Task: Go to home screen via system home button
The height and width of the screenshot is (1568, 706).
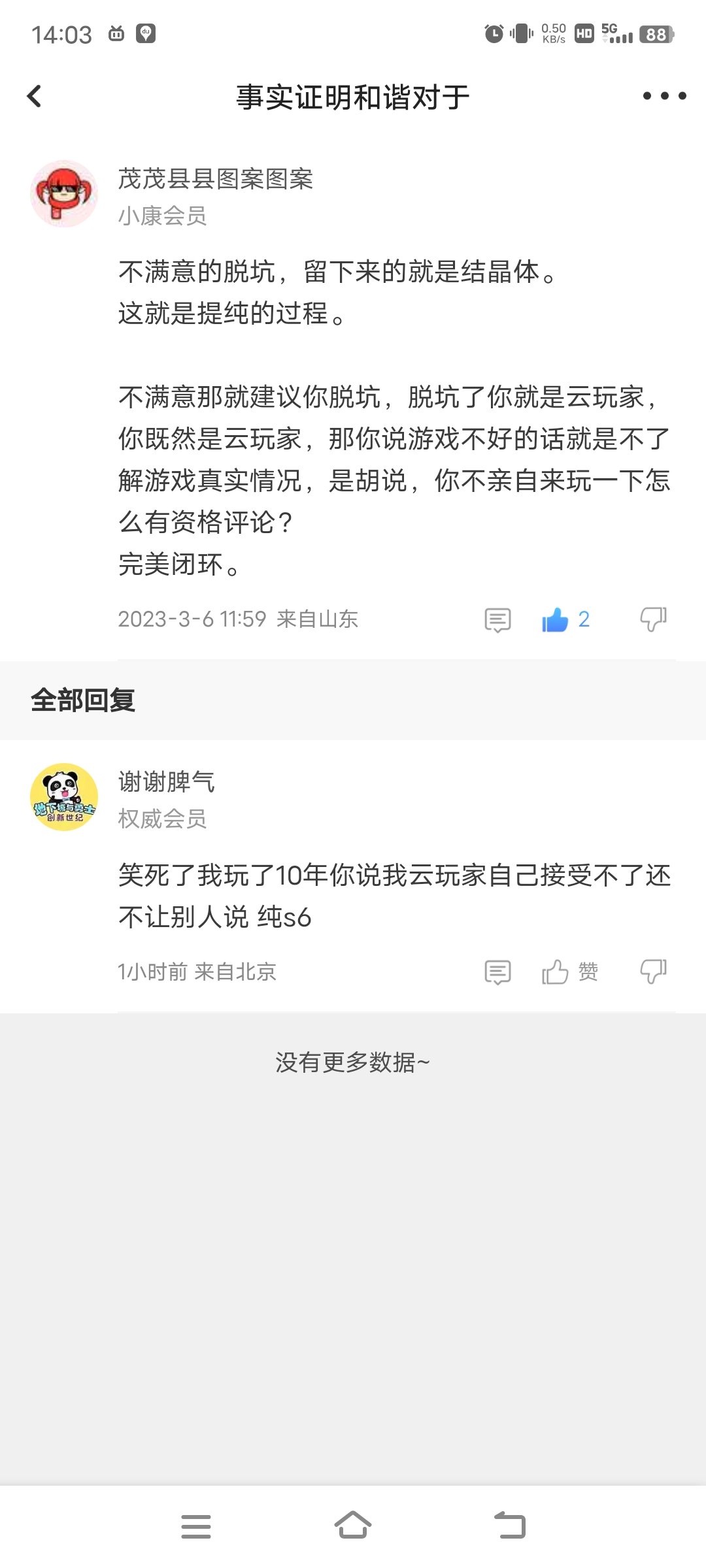Action: pos(353,1526)
